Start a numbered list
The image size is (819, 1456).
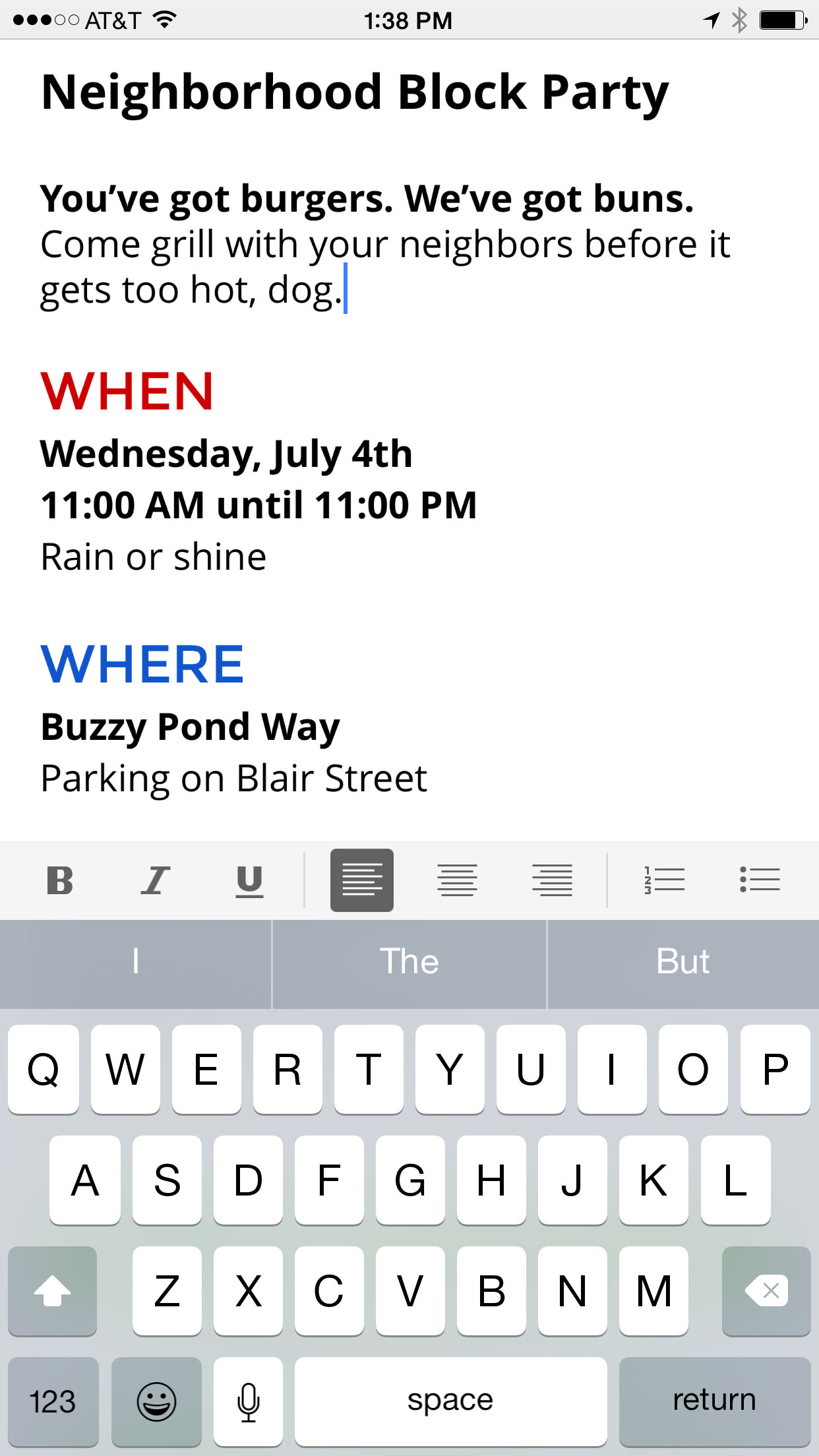coord(664,880)
